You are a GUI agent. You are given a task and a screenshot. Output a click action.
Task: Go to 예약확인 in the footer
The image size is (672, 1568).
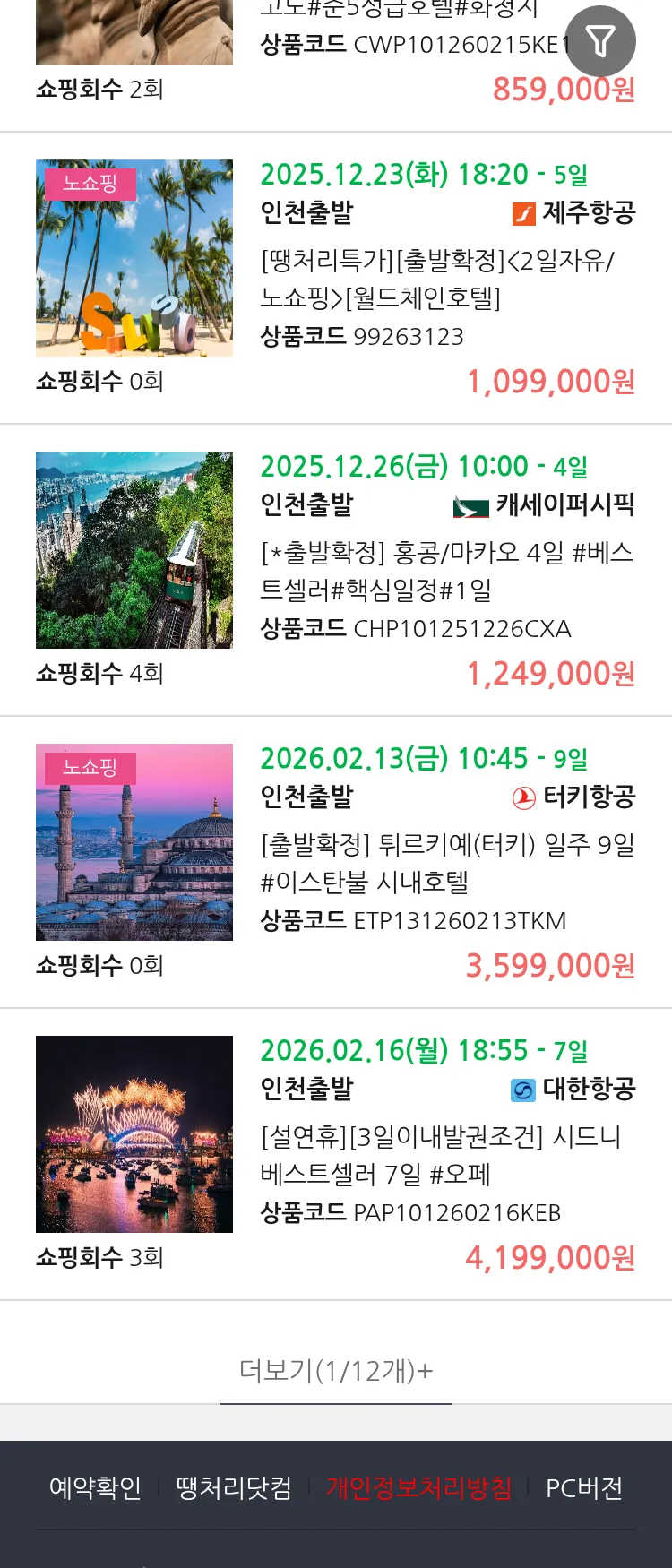[x=95, y=1488]
